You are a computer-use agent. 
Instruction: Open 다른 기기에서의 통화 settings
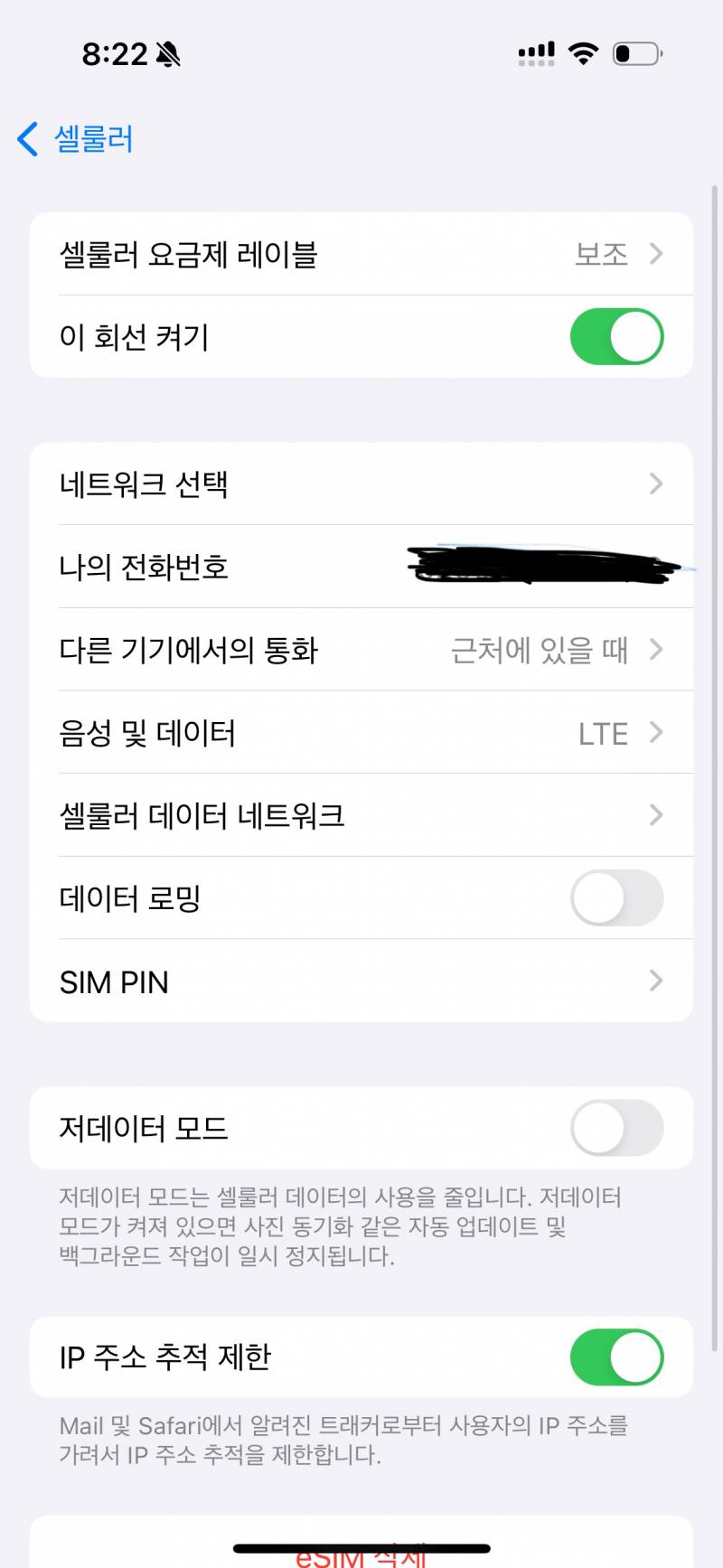361,650
